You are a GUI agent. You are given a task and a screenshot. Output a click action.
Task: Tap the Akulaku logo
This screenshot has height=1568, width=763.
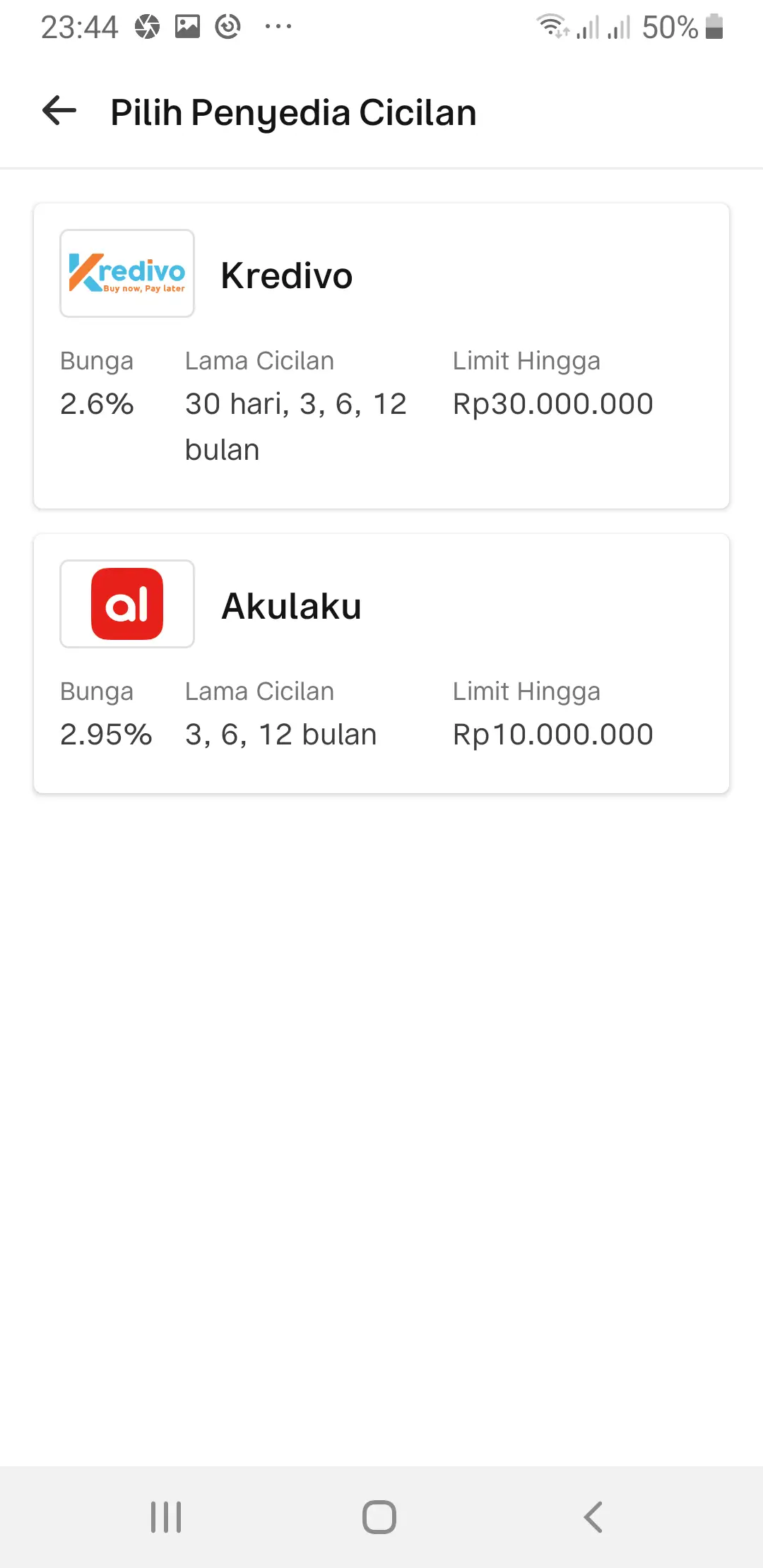(127, 604)
